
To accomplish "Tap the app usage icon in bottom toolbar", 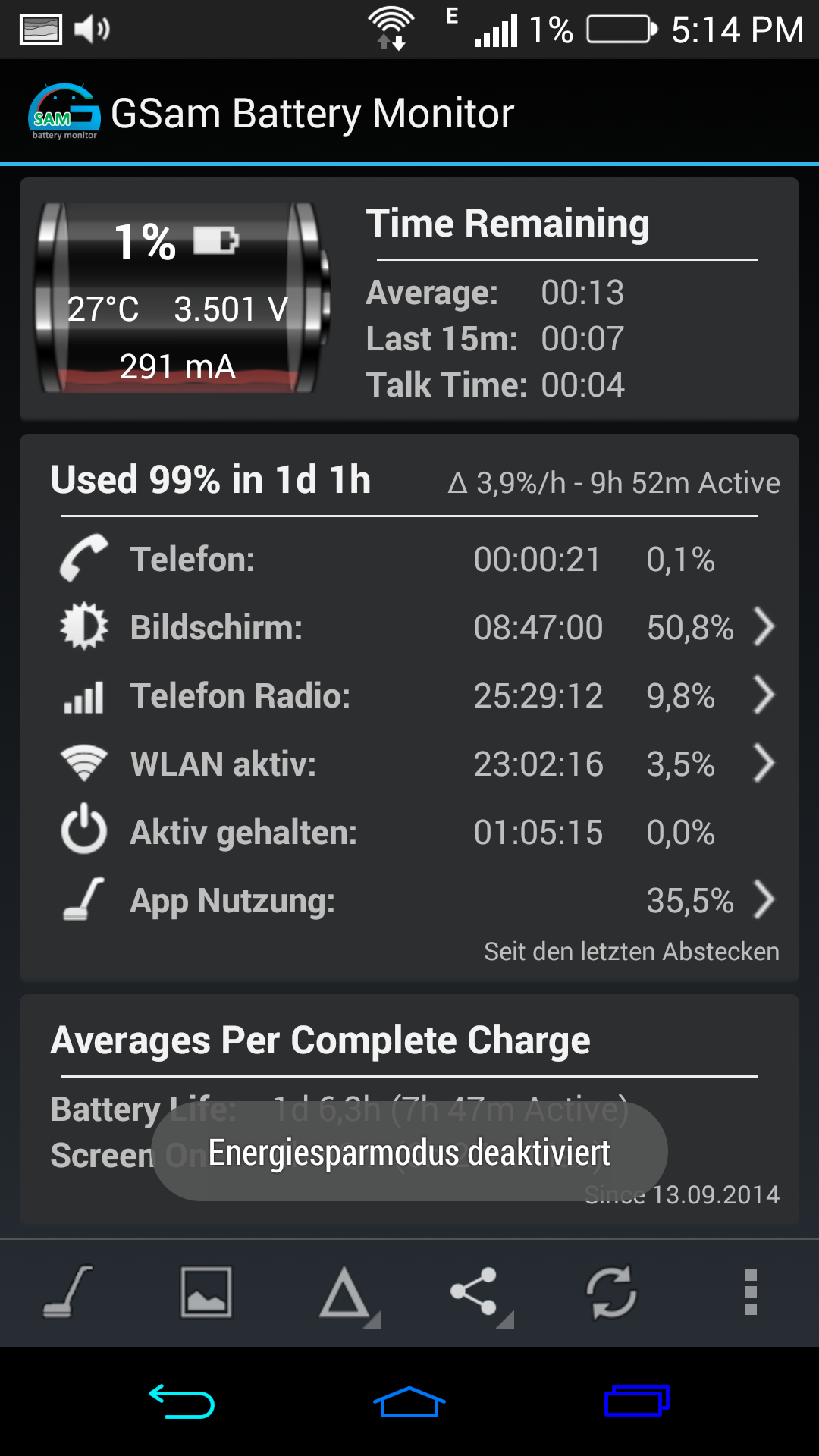I will (68, 1292).
